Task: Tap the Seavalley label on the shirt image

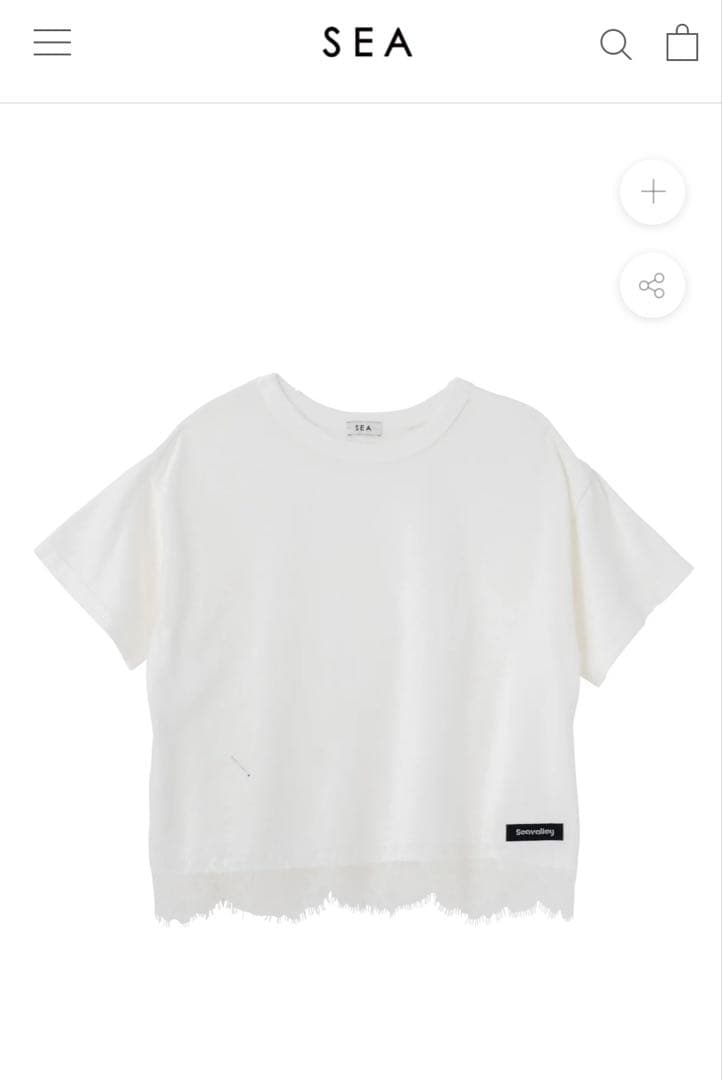Action: [534, 832]
